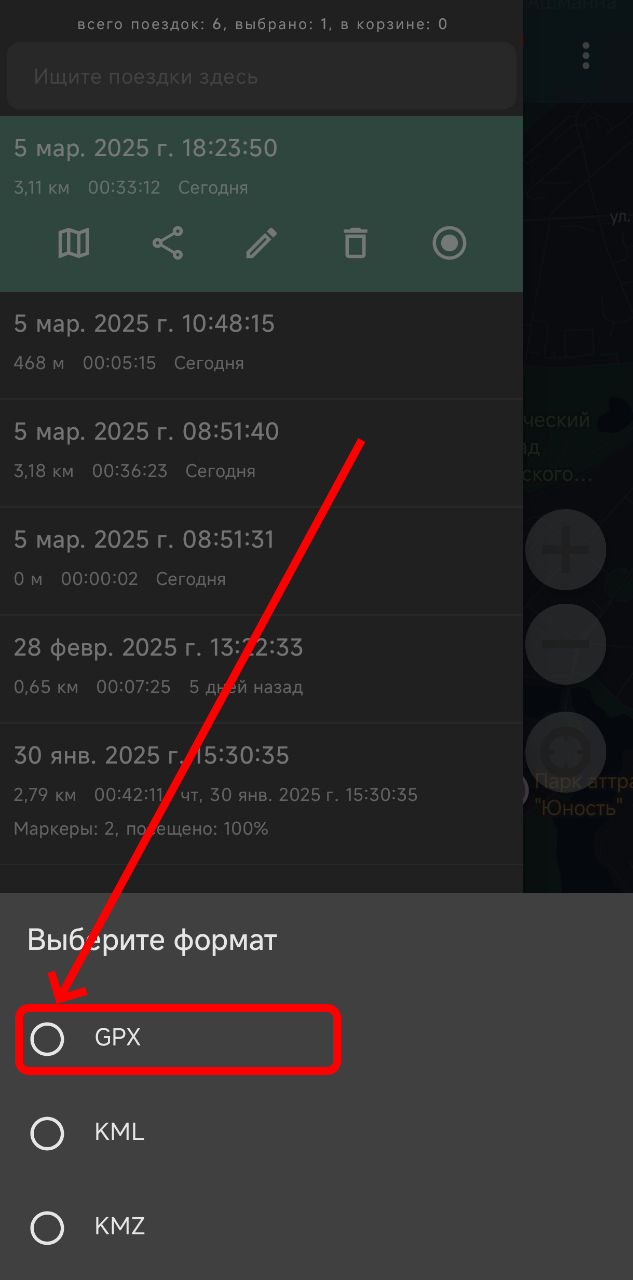Zoom in on the map with plus
This screenshot has width=633, height=1280.
[x=566, y=548]
